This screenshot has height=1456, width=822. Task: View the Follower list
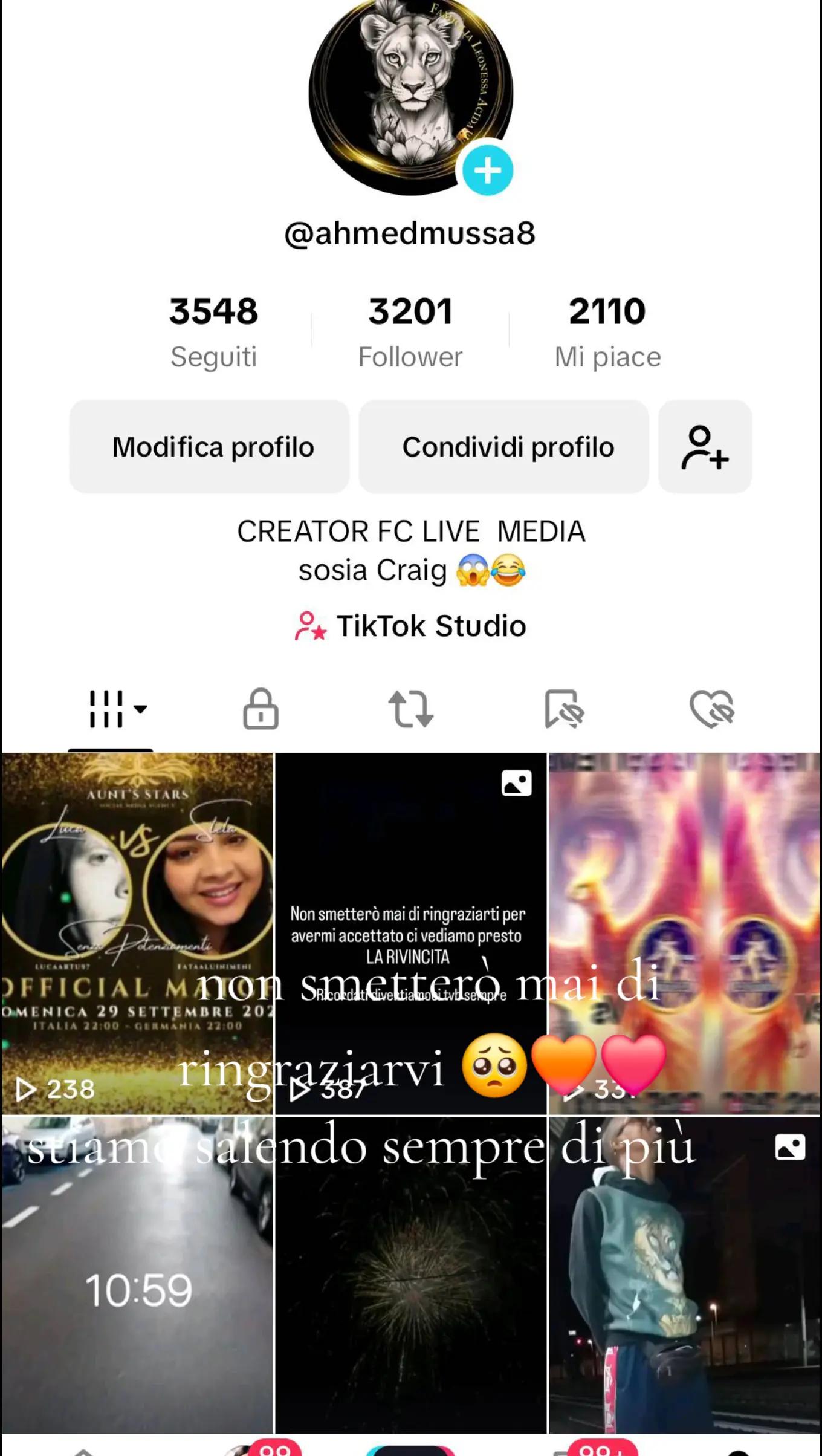pyautogui.click(x=410, y=332)
